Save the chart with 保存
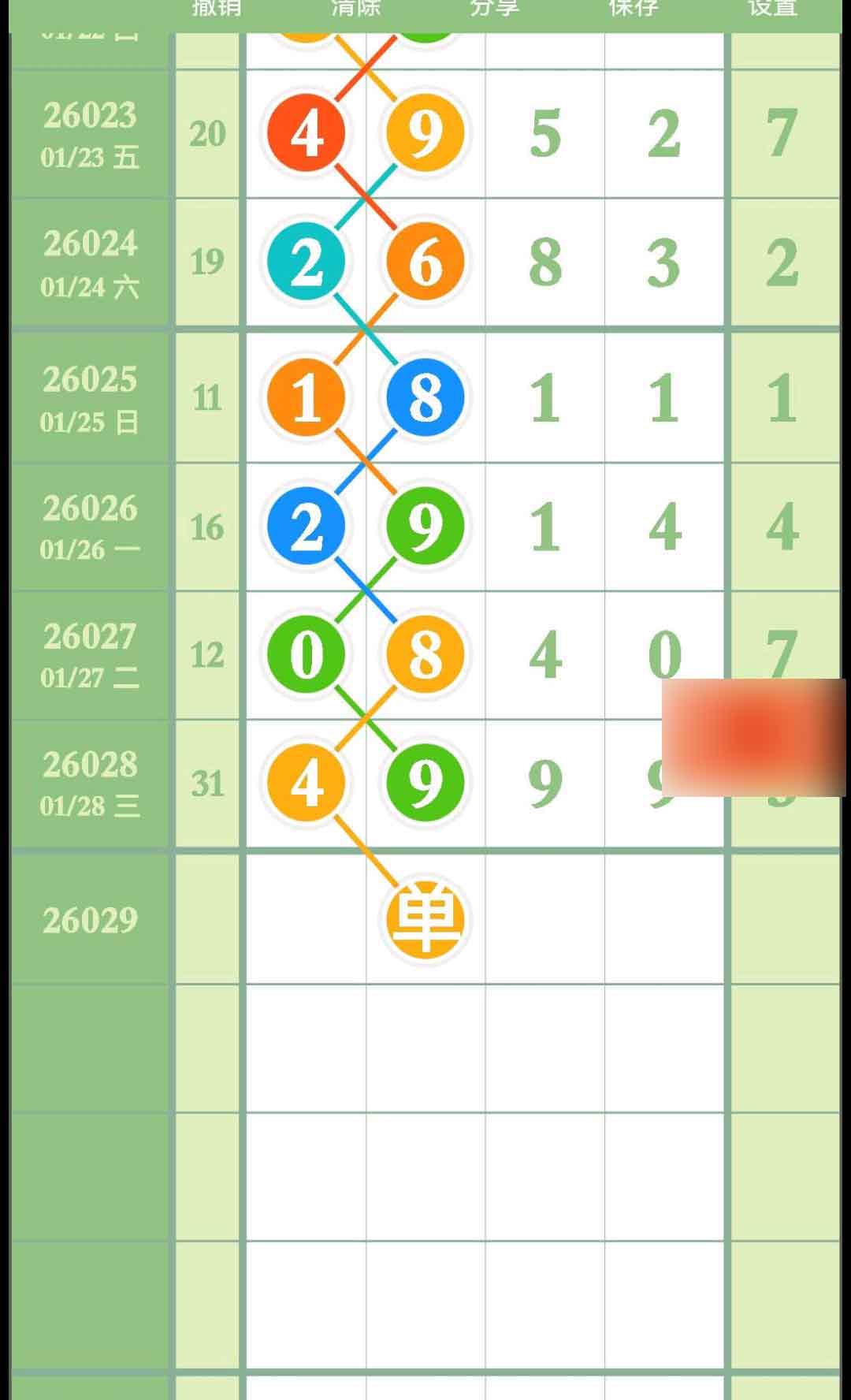 pos(634,8)
